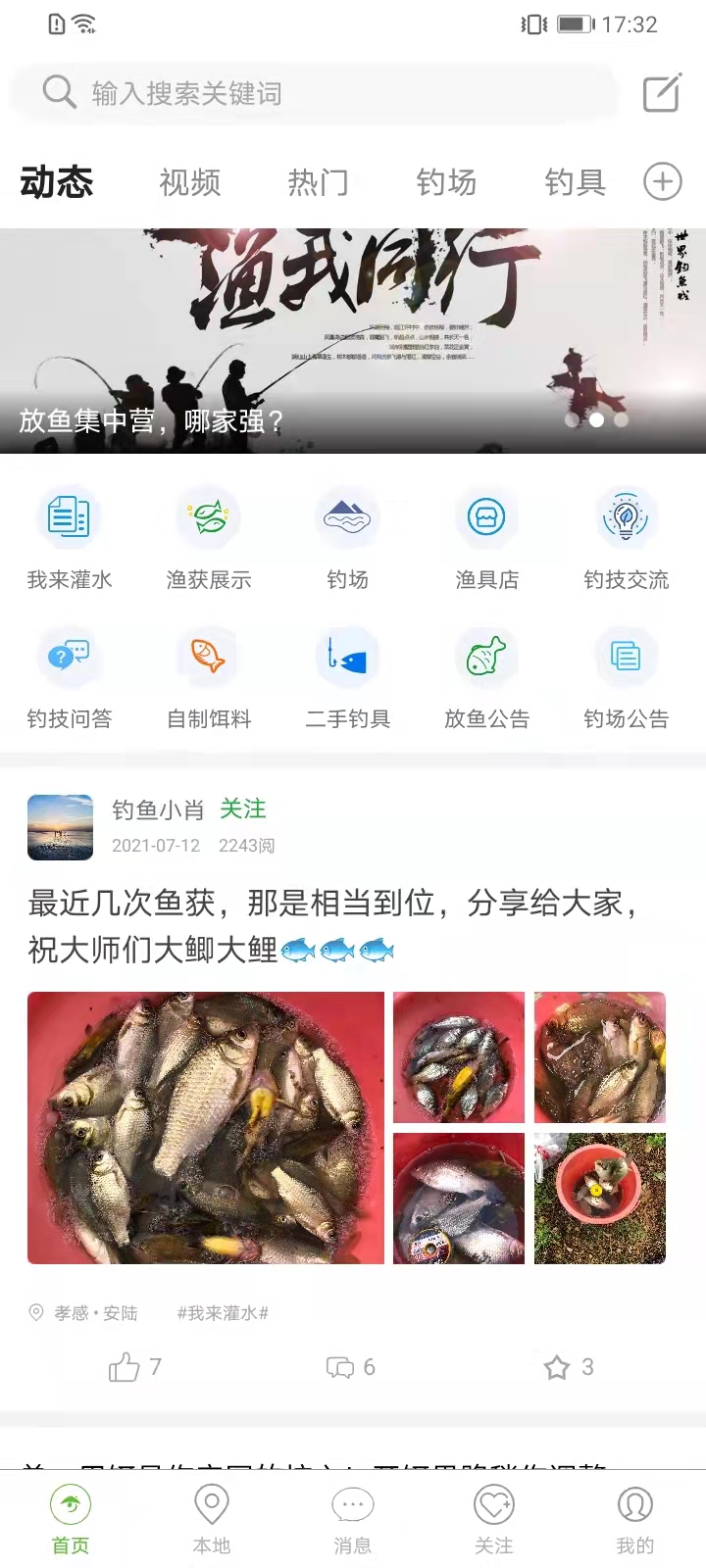Open the 钓技问答 section
Image resolution: width=706 pixels, height=1568 pixels.
pyautogui.click(x=69, y=678)
